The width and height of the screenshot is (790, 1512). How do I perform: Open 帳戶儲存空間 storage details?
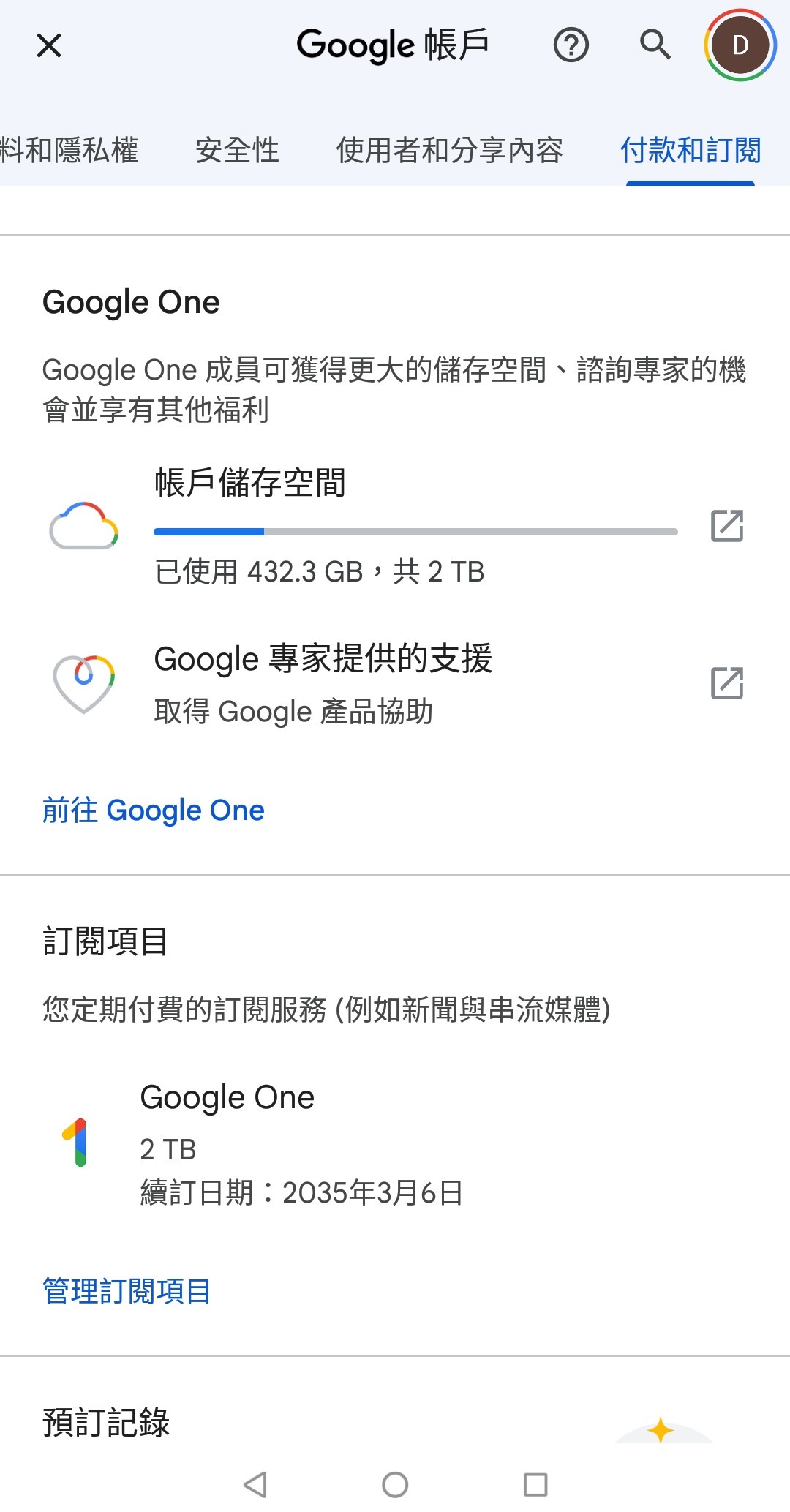(x=395, y=527)
